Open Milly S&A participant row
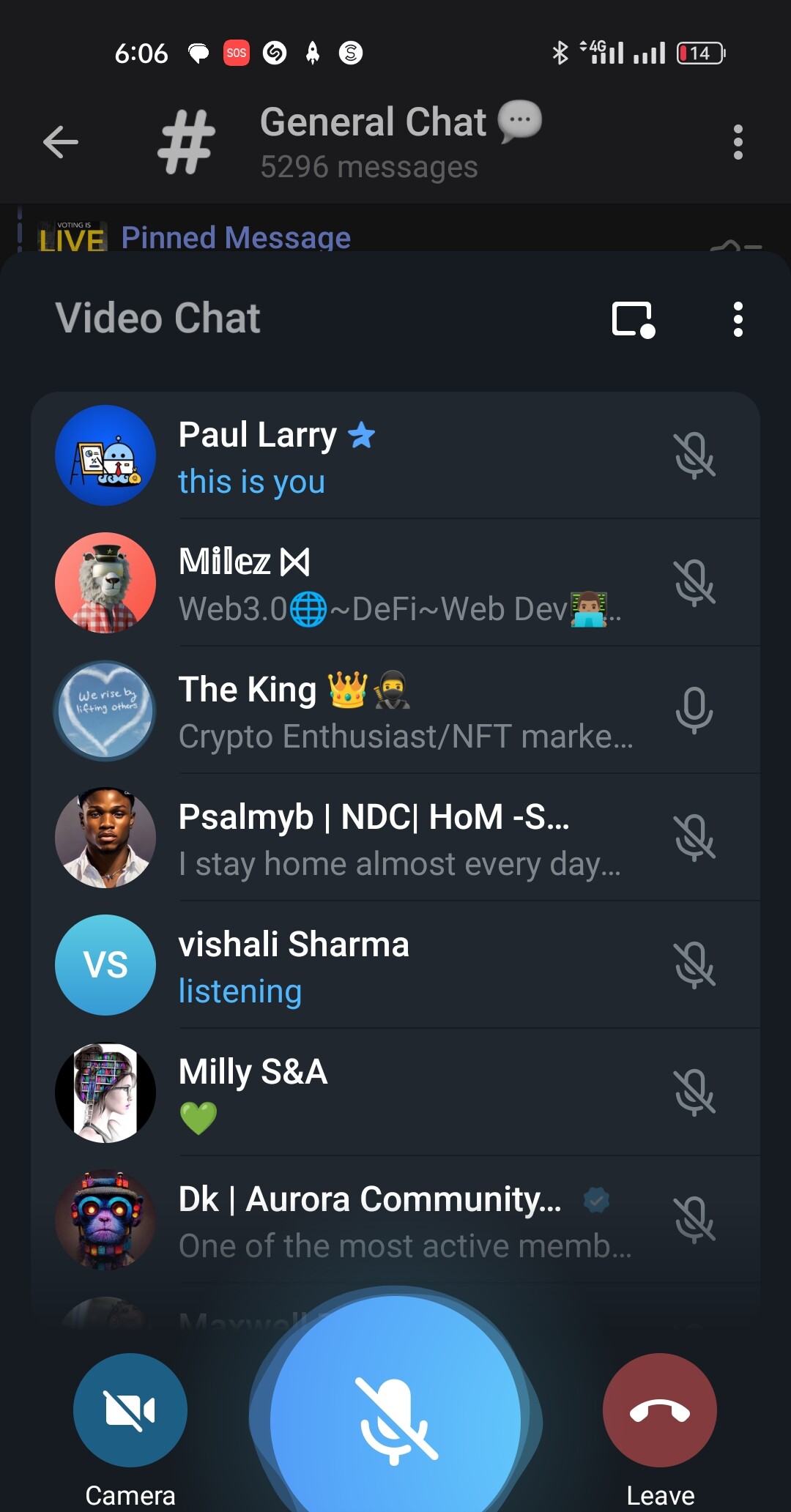 (395, 1092)
